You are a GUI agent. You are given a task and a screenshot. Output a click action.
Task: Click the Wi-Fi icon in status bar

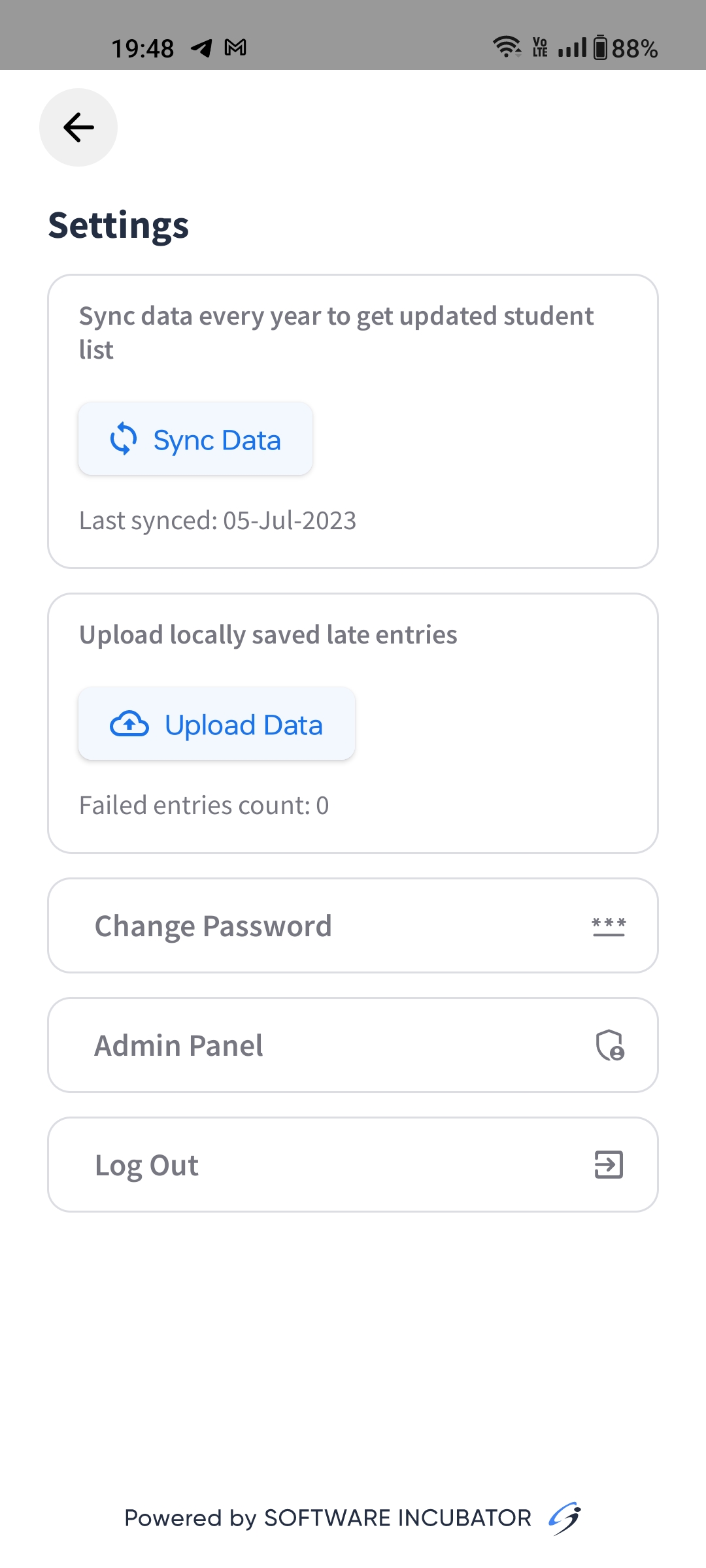click(x=507, y=47)
